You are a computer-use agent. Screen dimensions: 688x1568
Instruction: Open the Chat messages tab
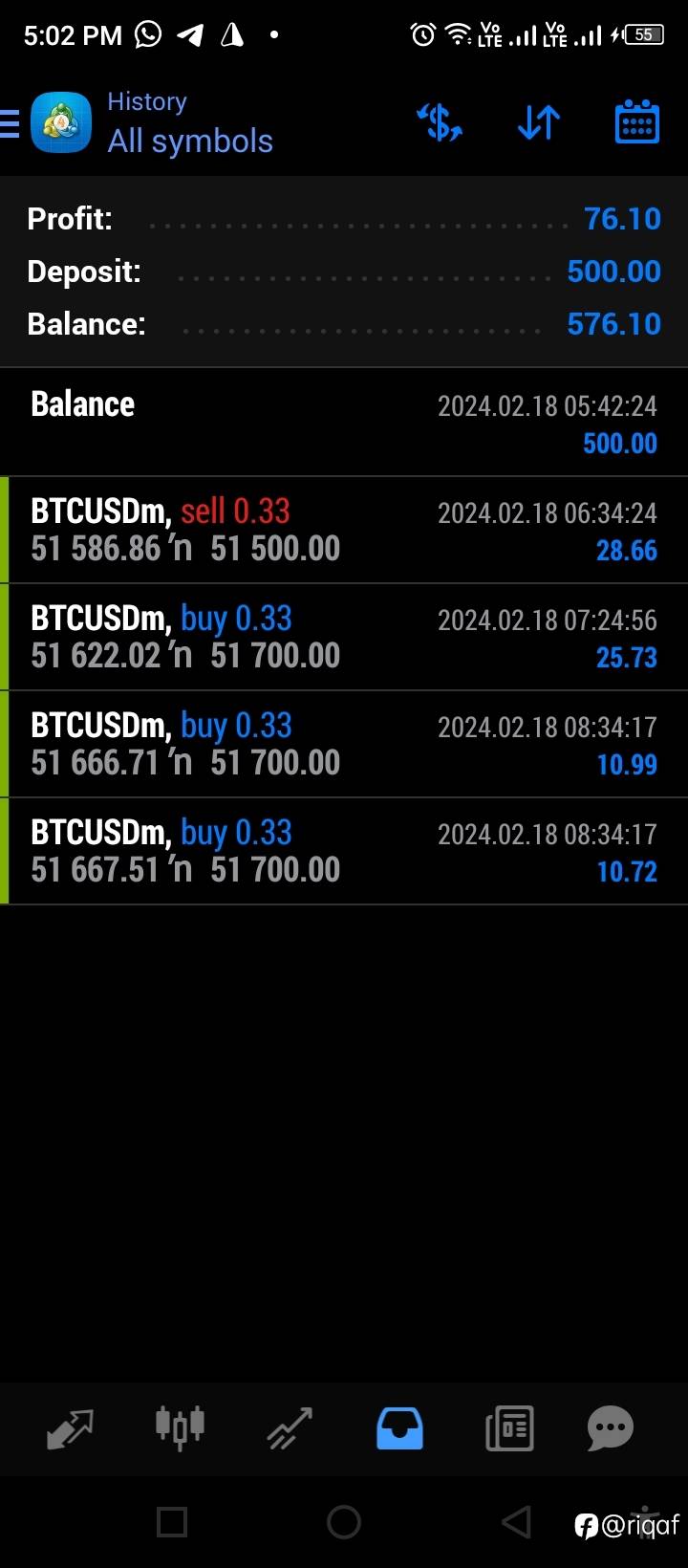click(610, 1428)
